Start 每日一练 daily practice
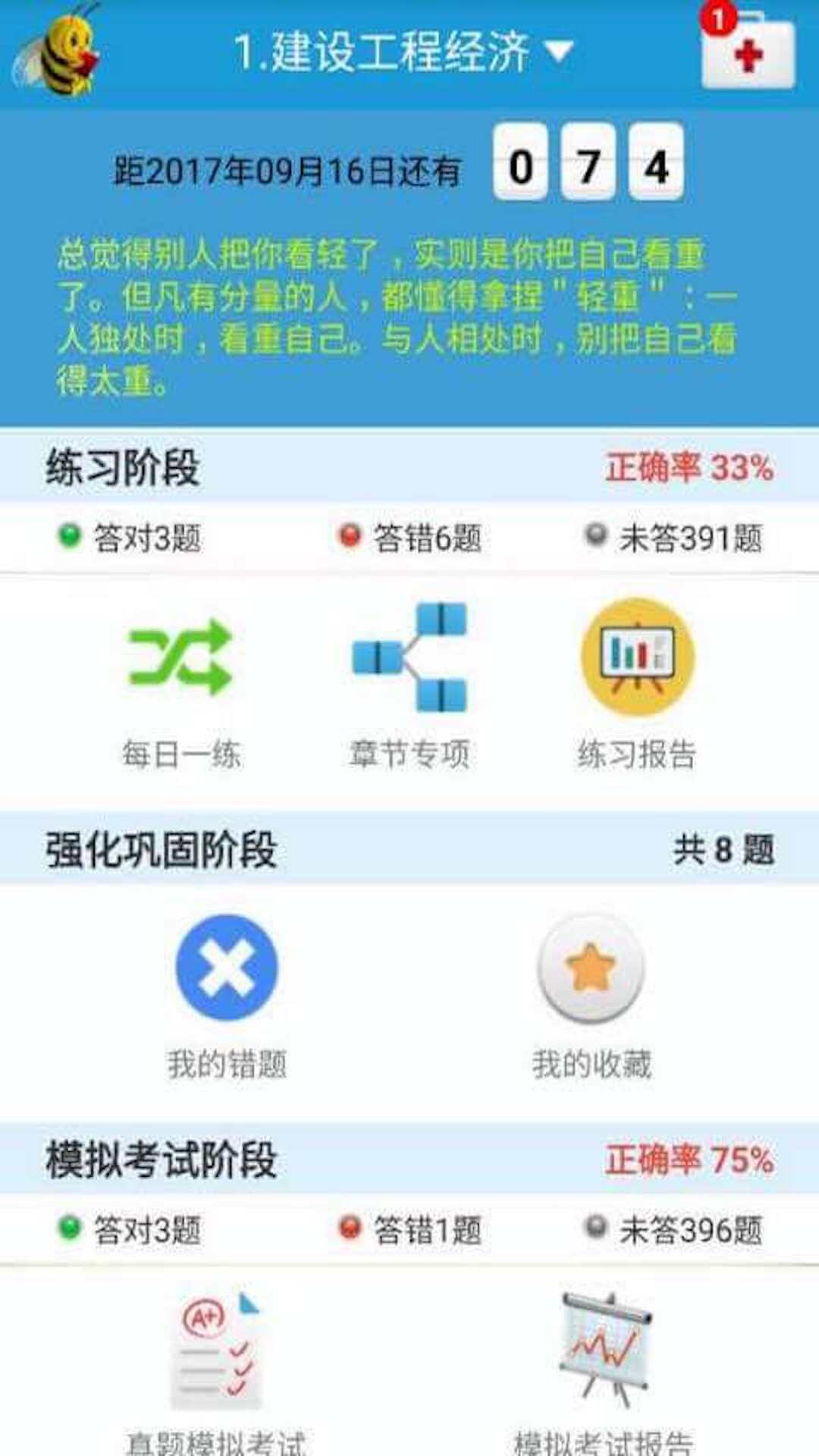 [180, 682]
